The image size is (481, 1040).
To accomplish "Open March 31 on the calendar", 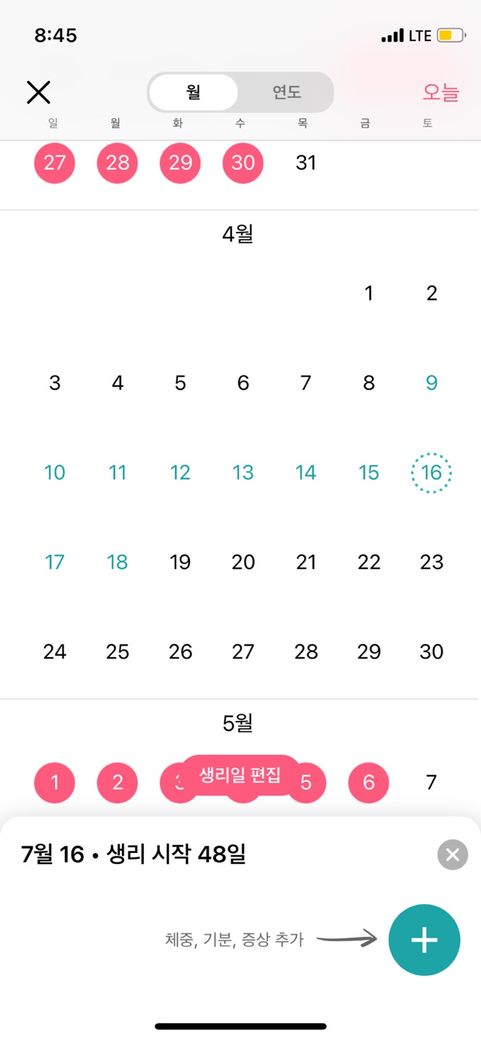I will [x=306, y=162].
